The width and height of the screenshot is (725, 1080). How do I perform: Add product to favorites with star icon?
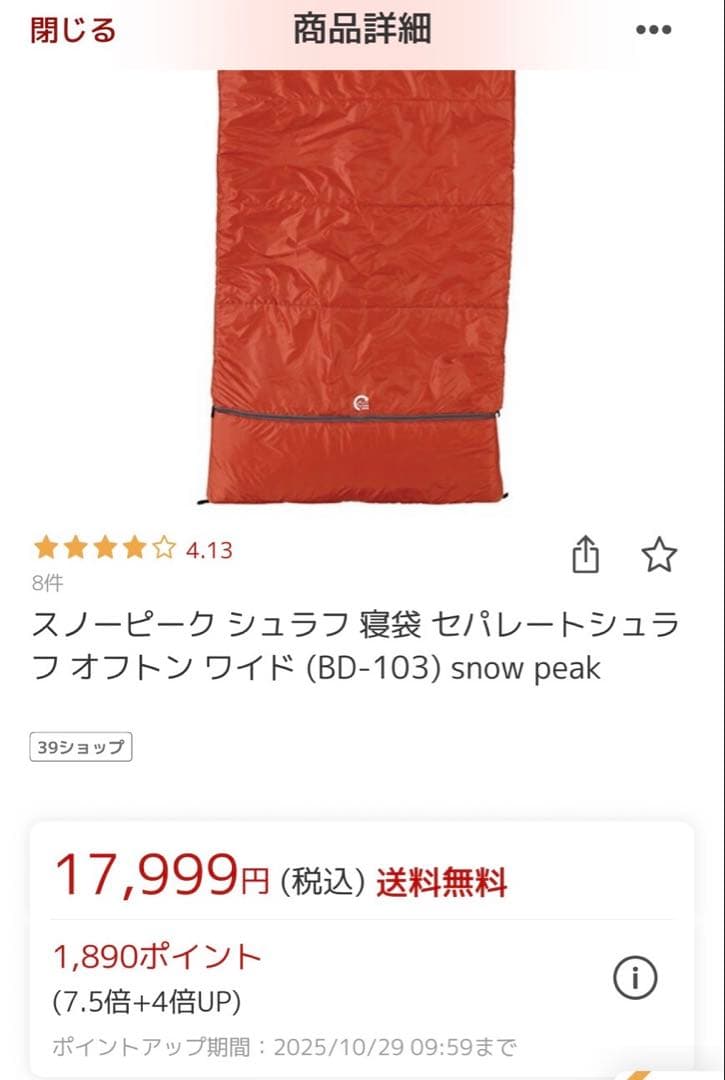(659, 554)
